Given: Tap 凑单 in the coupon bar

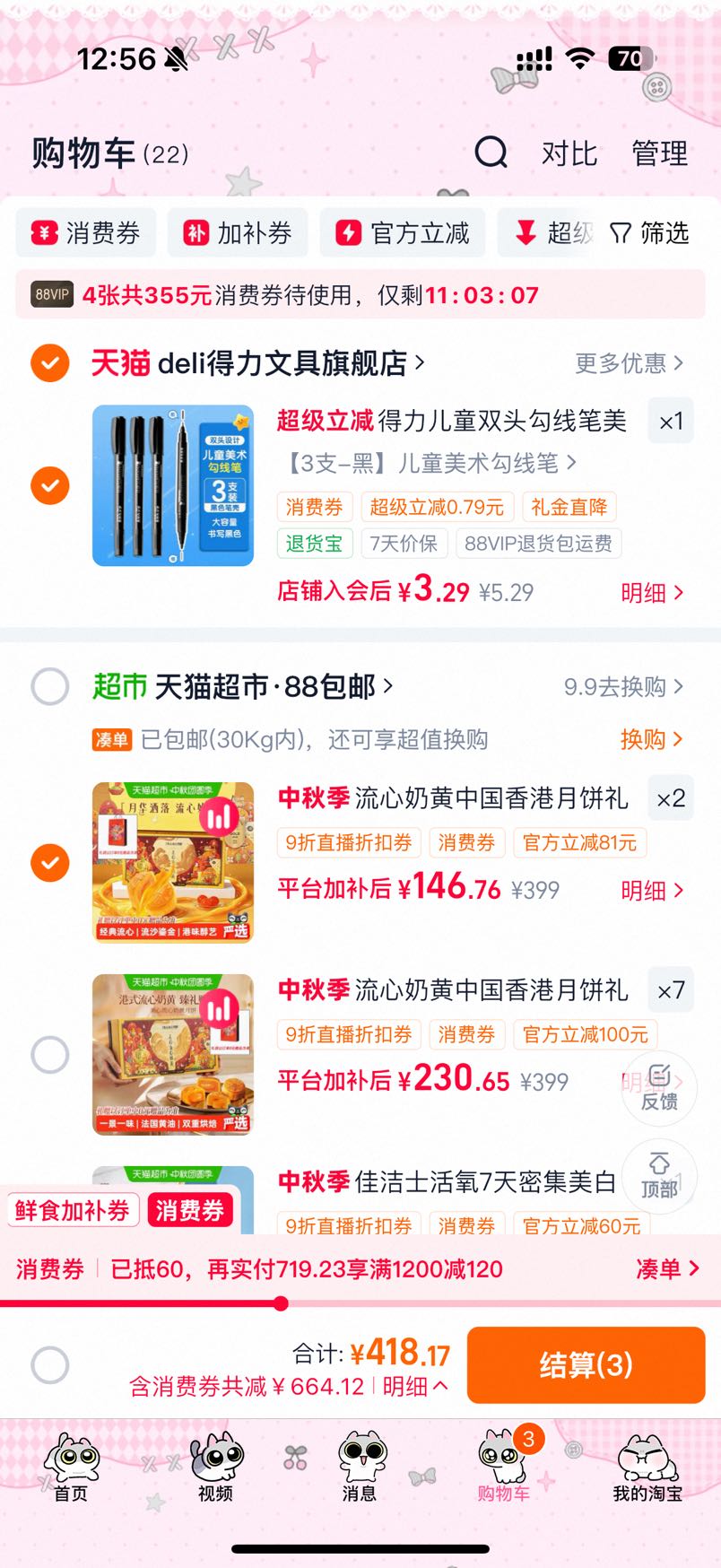Looking at the screenshot, I should [x=667, y=1268].
